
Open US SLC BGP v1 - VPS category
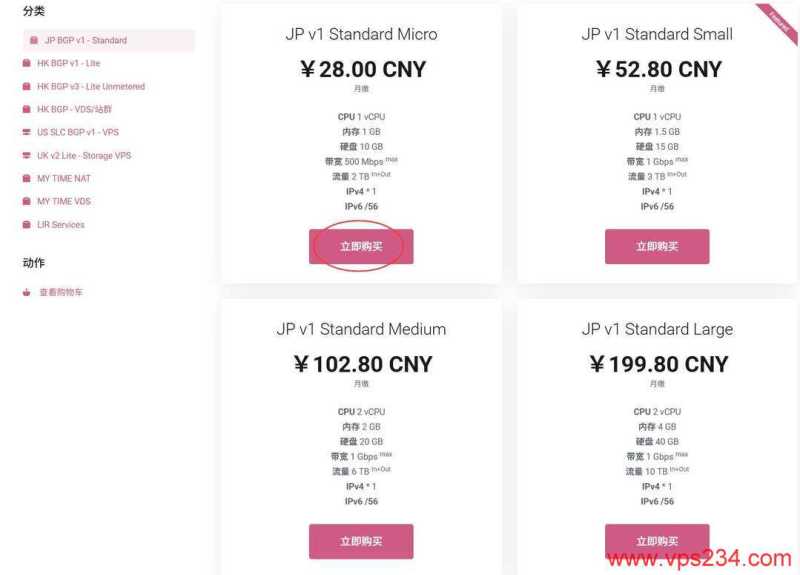(x=78, y=132)
